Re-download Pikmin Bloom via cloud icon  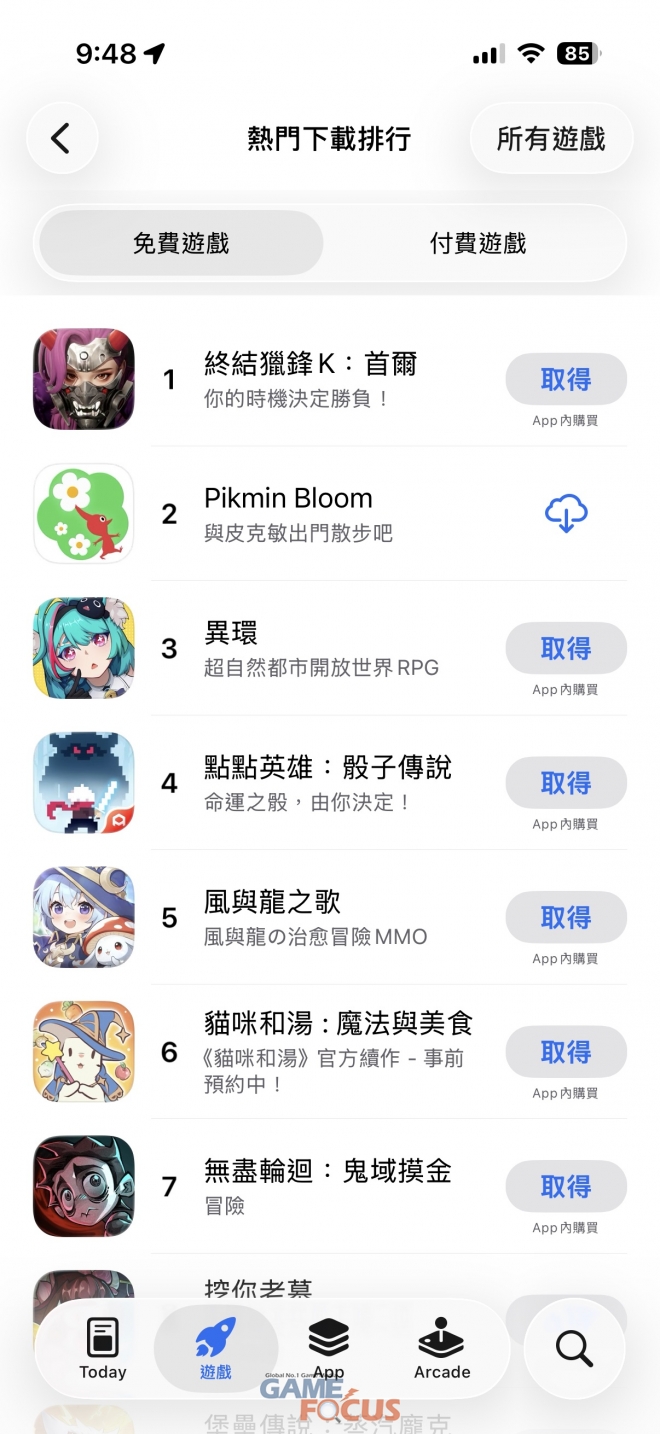pyautogui.click(x=566, y=514)
